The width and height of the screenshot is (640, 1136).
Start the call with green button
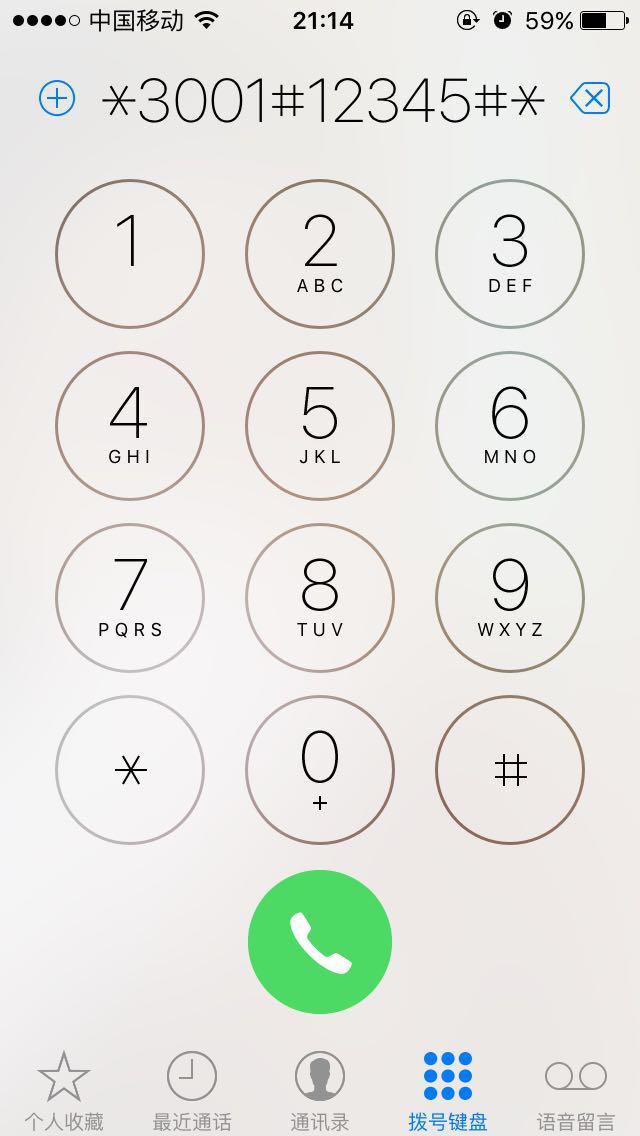320,942
